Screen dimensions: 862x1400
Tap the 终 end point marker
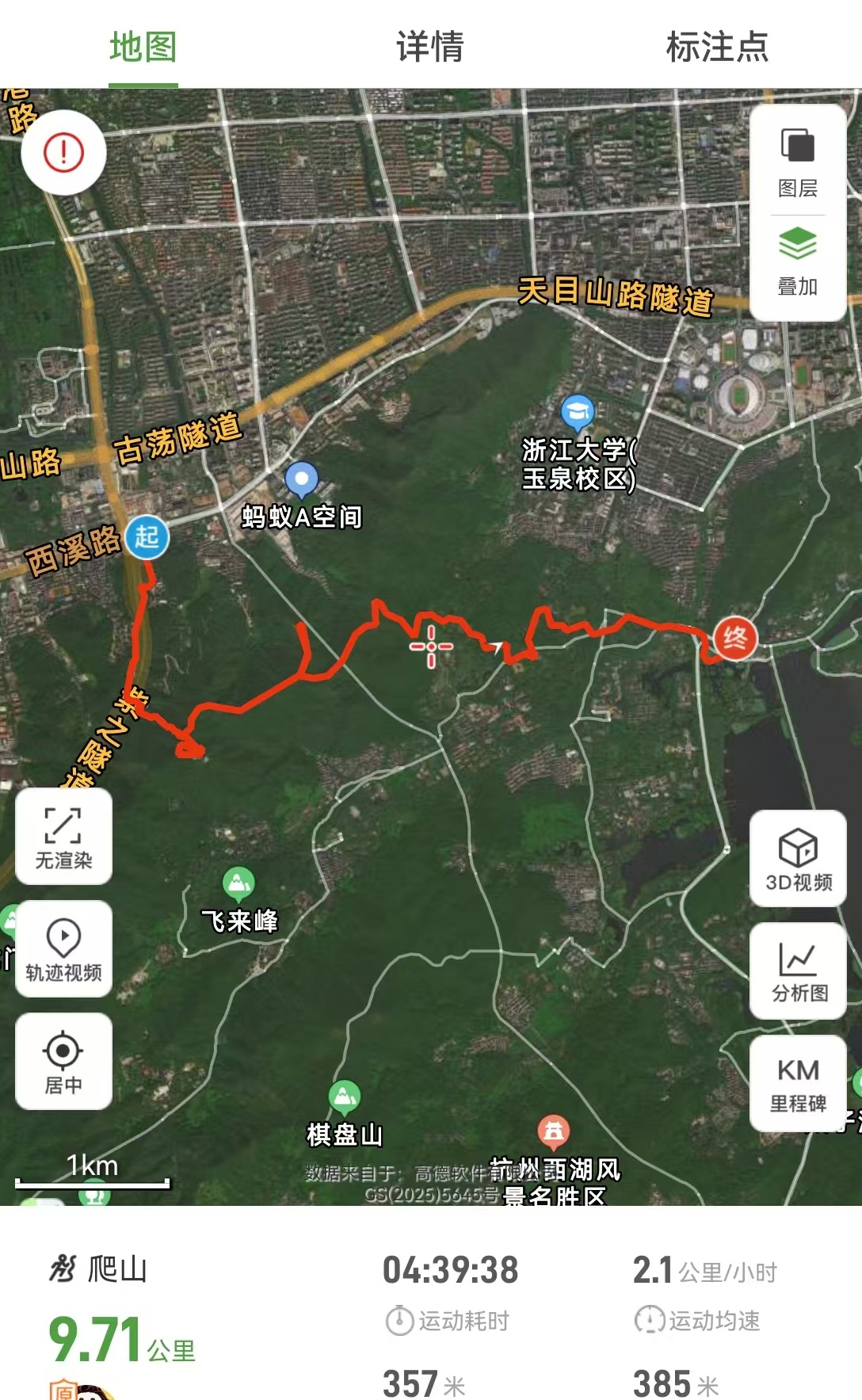tap(735, 638)
